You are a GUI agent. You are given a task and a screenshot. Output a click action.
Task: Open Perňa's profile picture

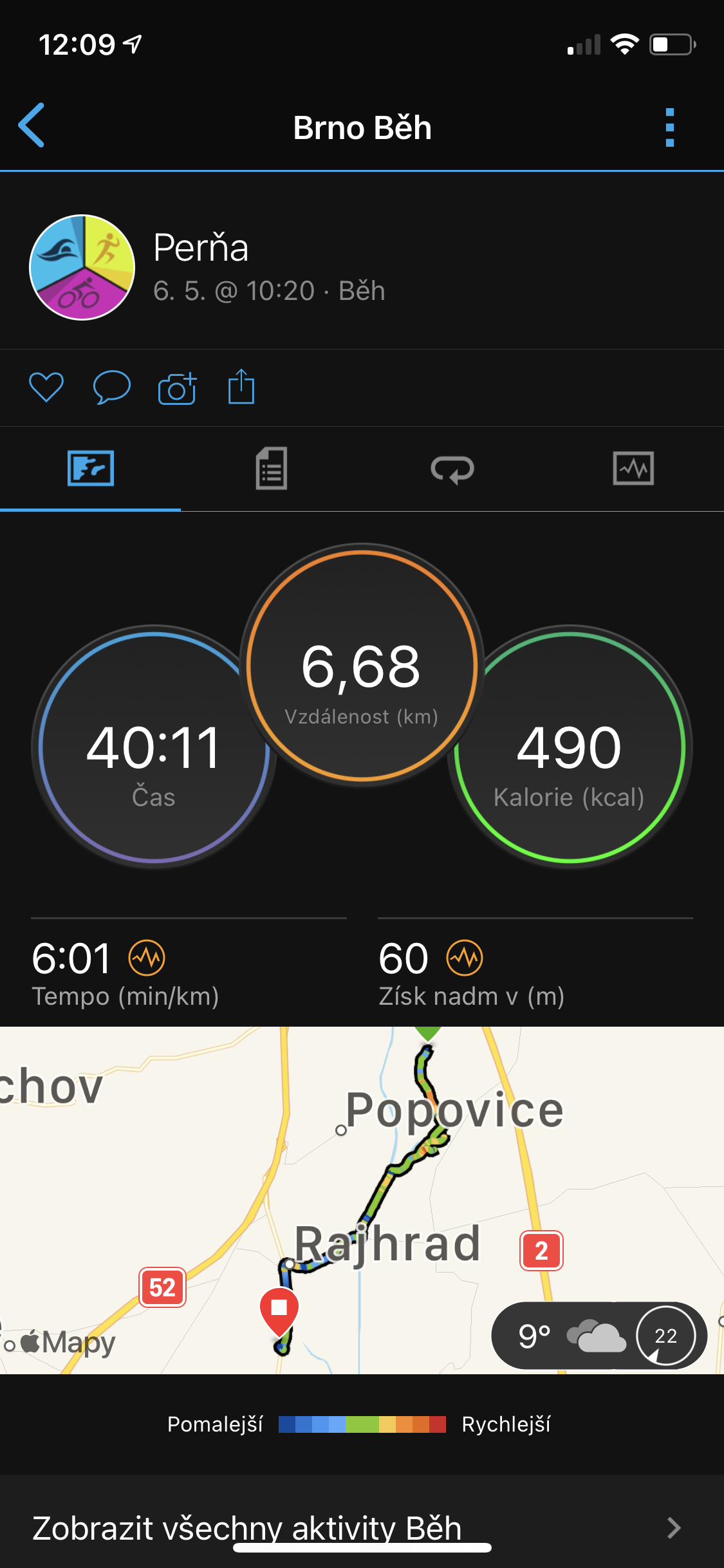82,267
